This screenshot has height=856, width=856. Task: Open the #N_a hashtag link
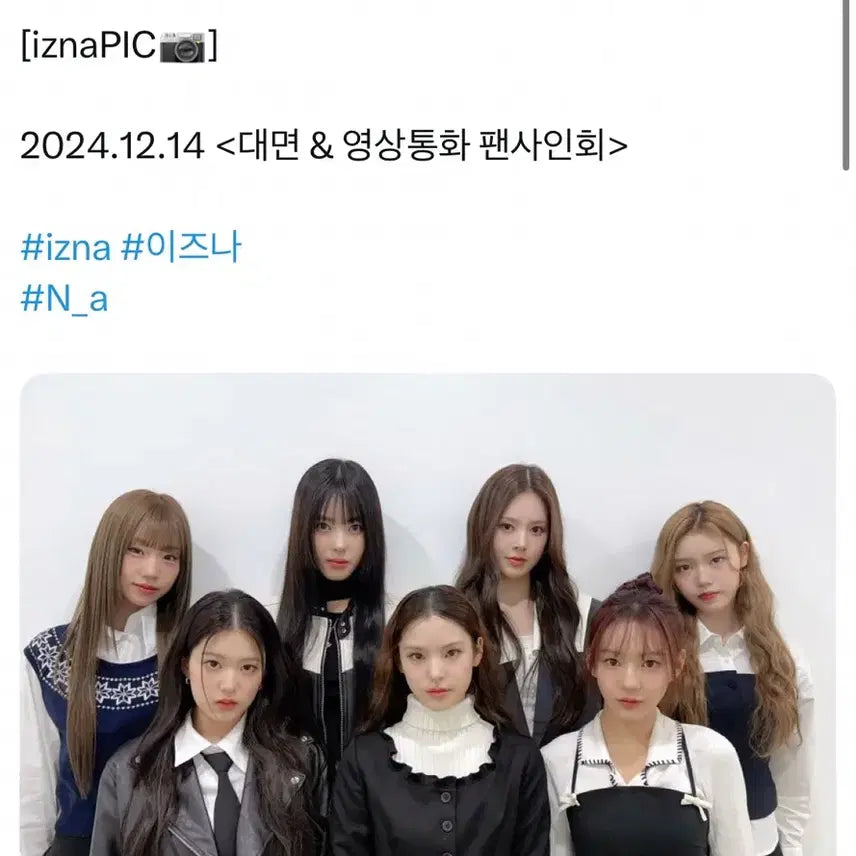coord(63,299)
